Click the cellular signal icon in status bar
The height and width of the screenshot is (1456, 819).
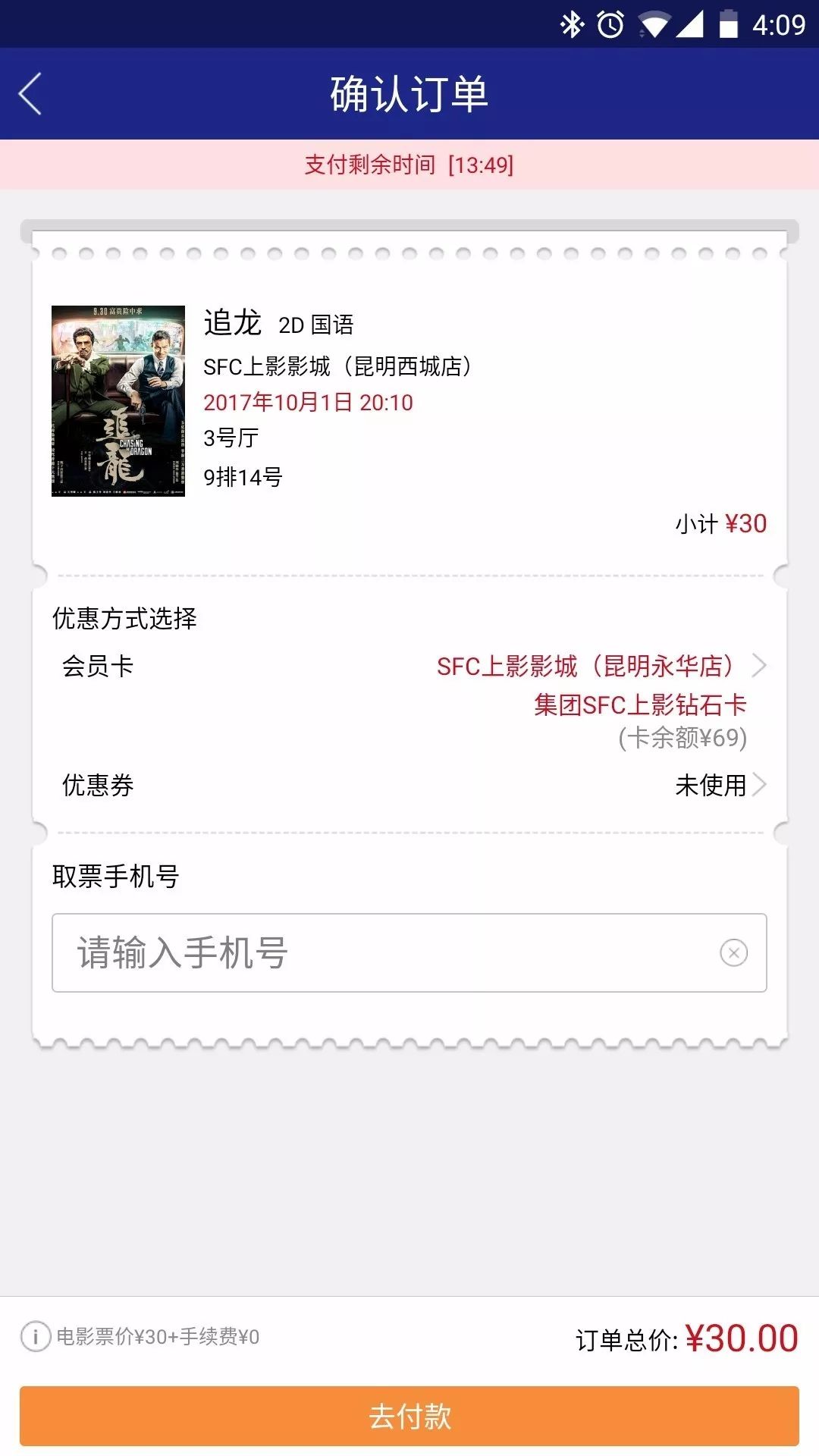690,24
